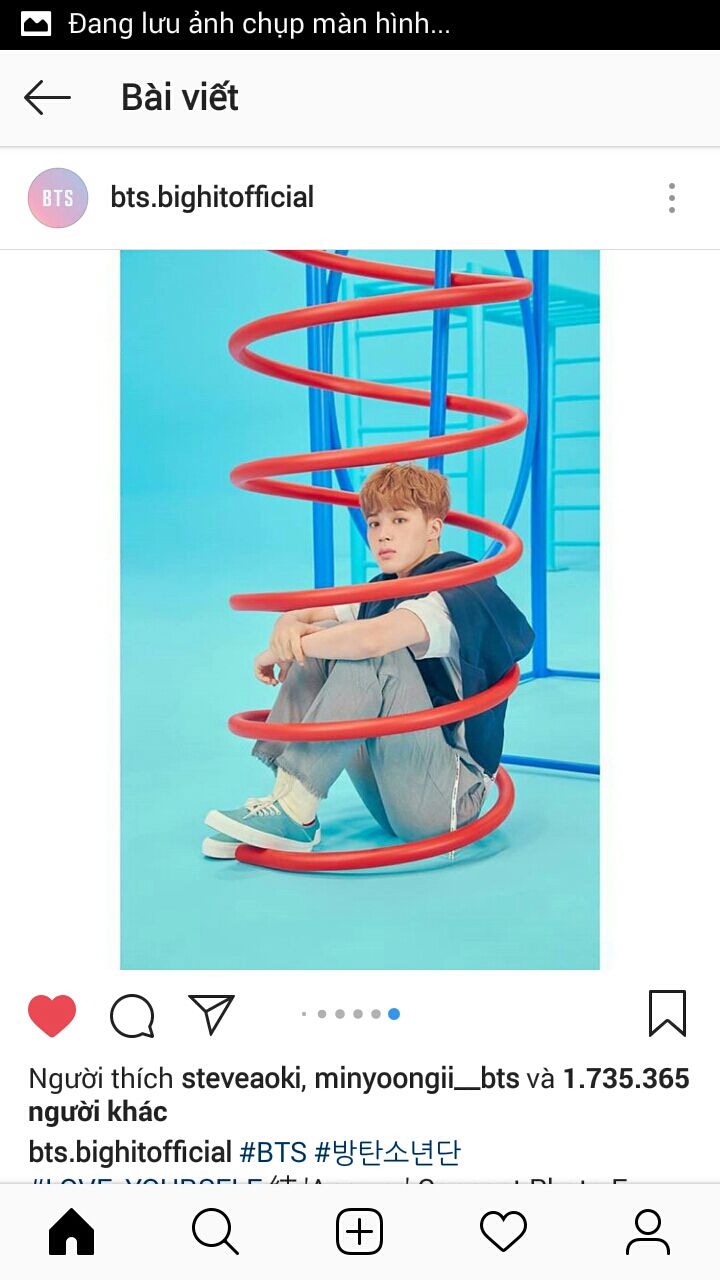Image resolution: width=720 pixels, height=1280 pixels.
Task: Switch to the Search tab
Action: pos(216,1231)
